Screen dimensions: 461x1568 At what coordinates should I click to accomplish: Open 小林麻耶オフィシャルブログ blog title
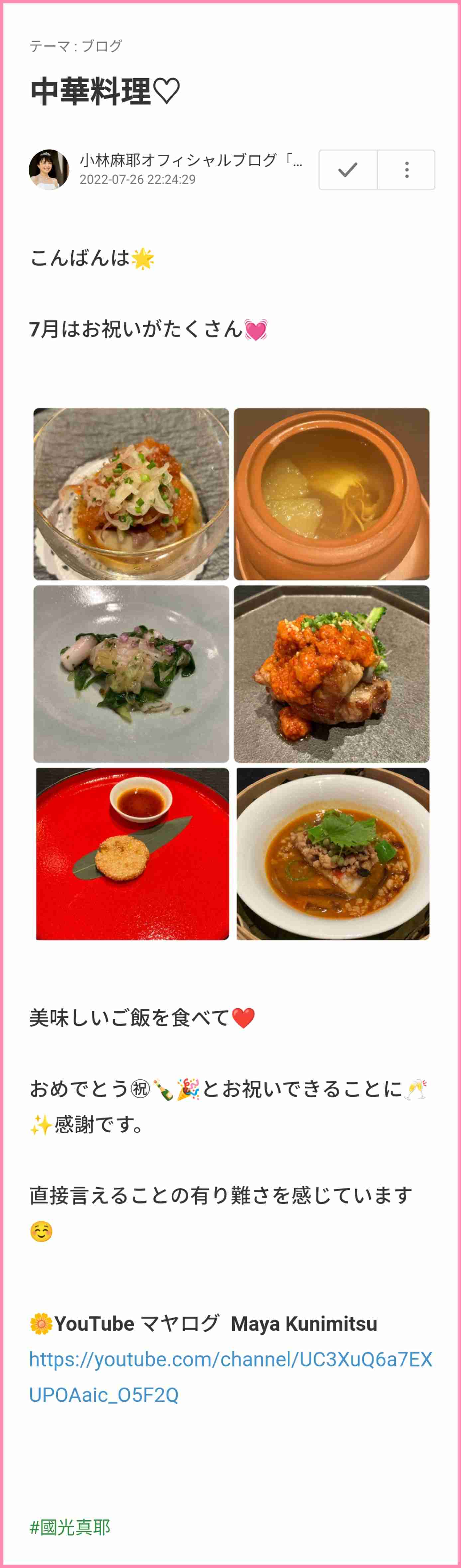(191, 160)
